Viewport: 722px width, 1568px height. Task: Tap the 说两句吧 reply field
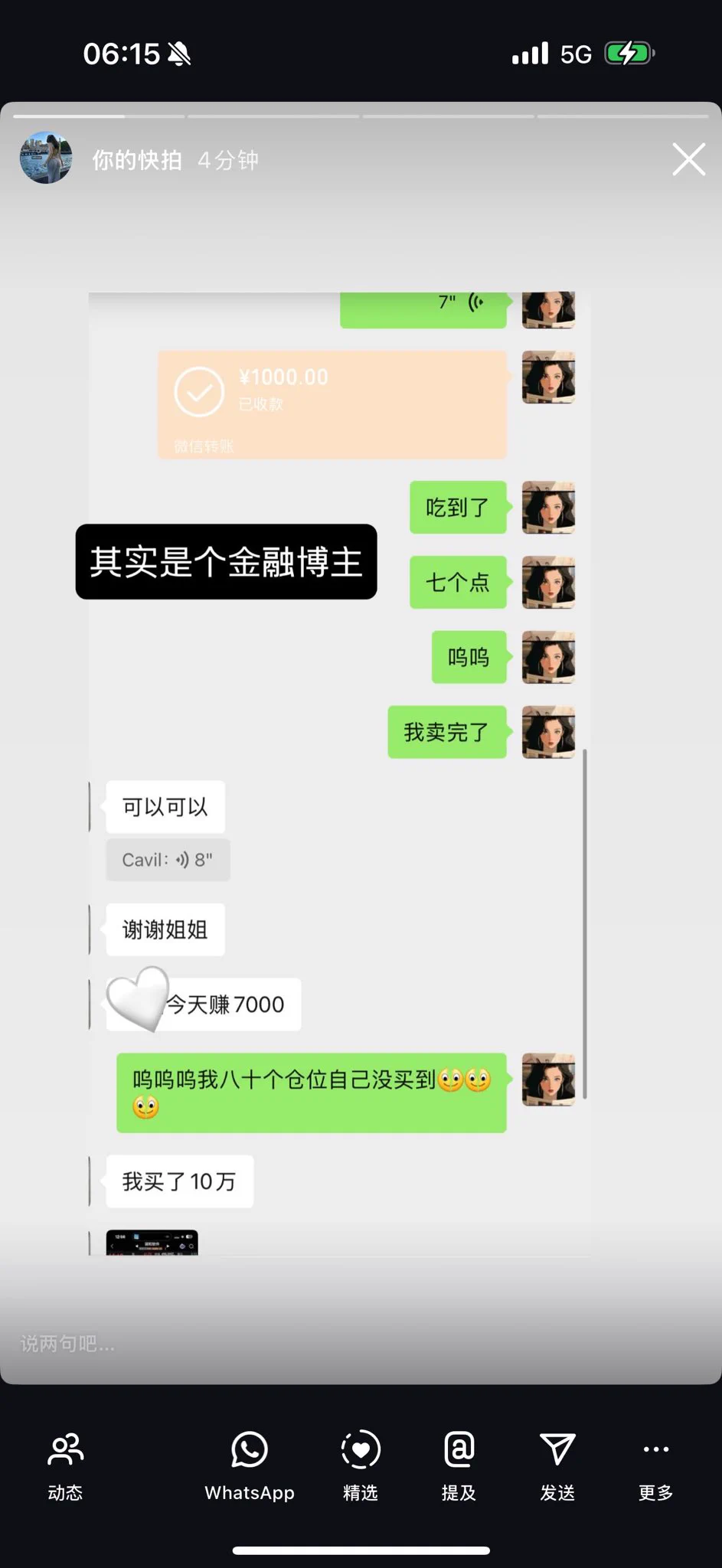coord(68,1343)
